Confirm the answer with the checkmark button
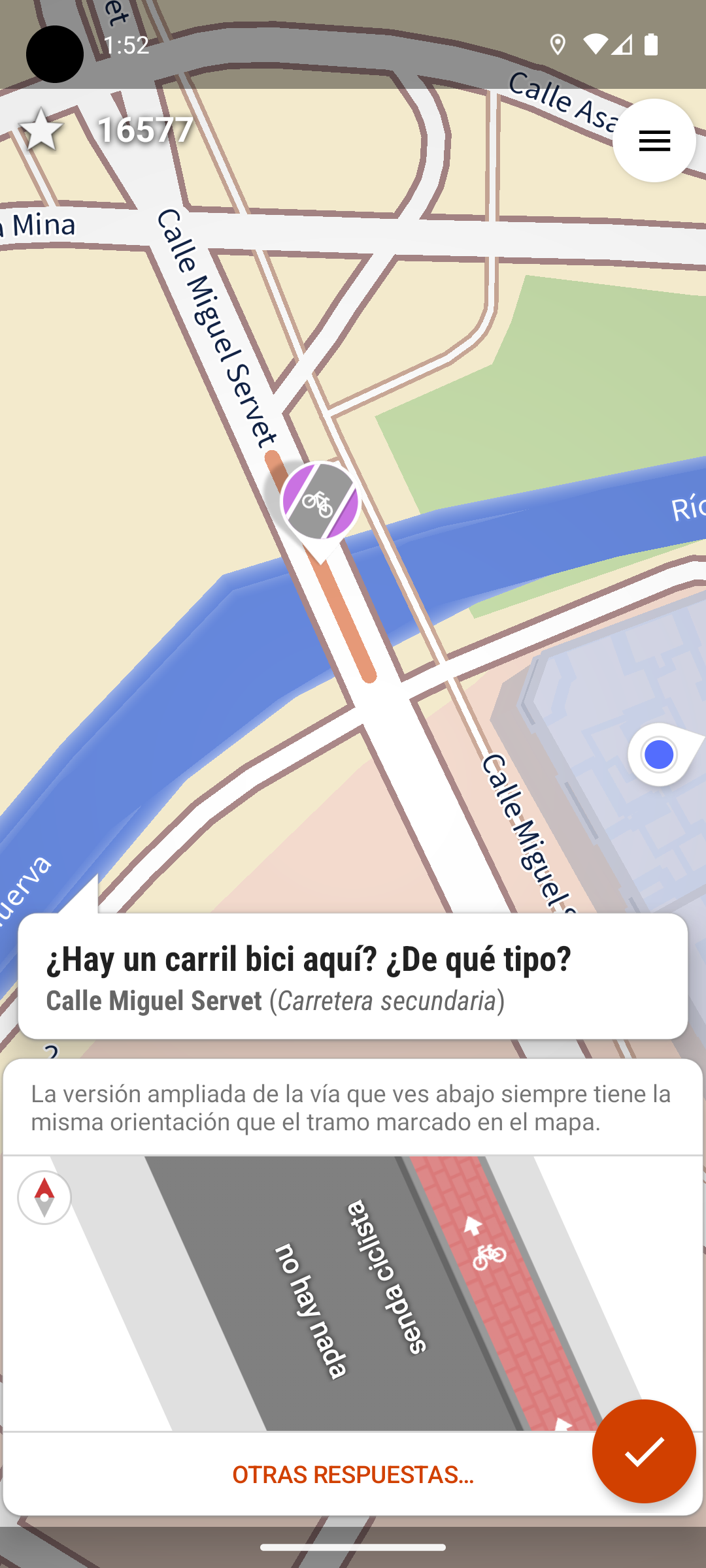 [643, 1451]
